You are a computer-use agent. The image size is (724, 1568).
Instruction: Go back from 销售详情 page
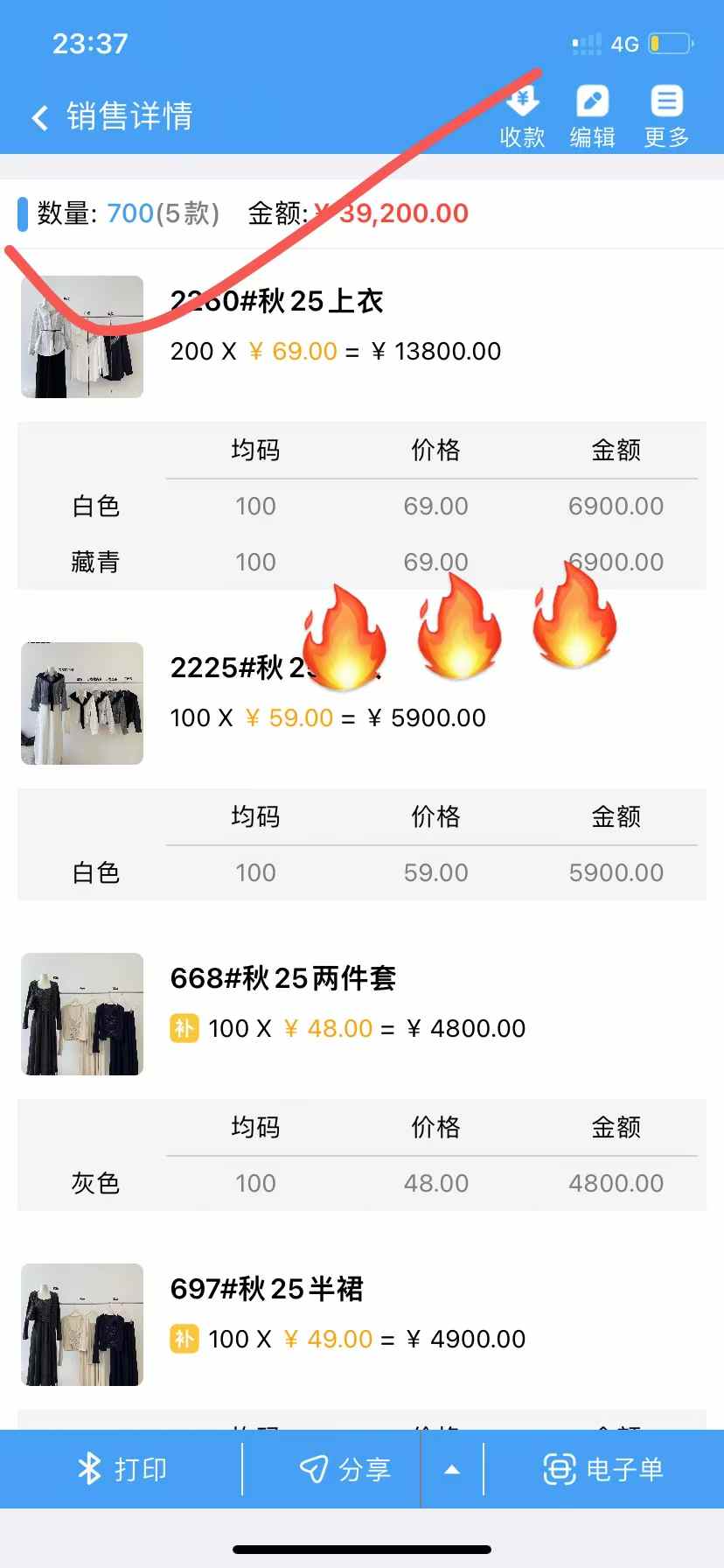tap(40, 117)
